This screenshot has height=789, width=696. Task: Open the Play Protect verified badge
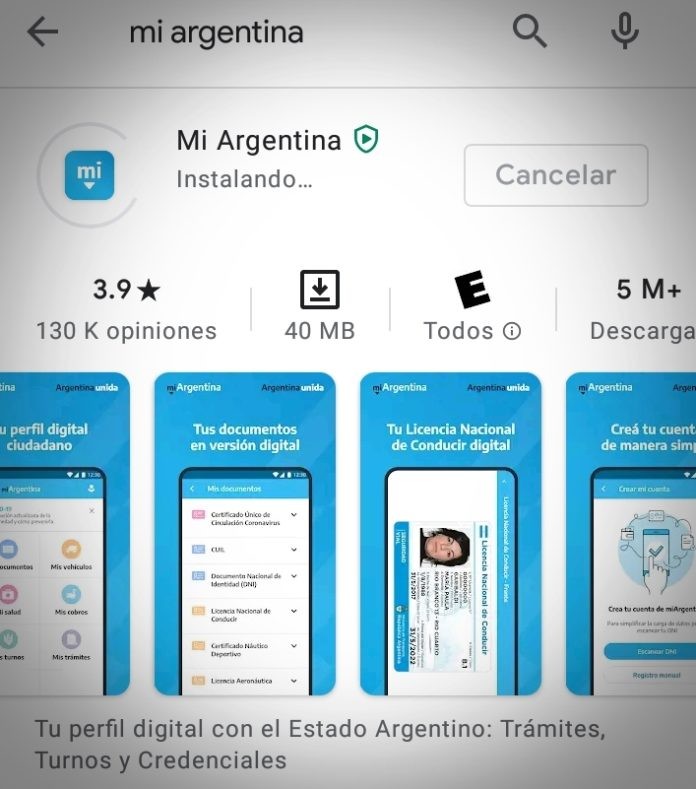tap(366, 140)
